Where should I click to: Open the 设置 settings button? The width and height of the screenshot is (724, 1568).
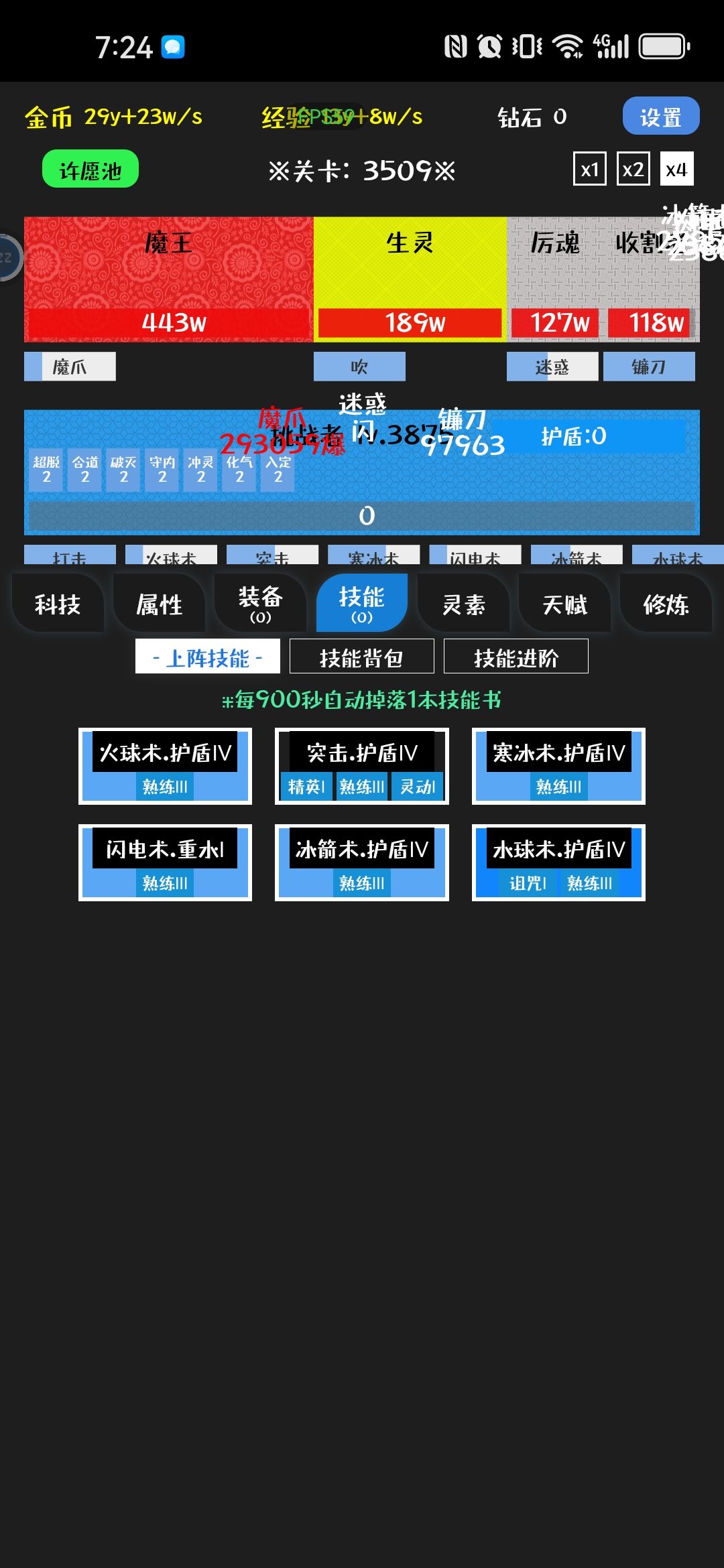click(x=660, y=117)
